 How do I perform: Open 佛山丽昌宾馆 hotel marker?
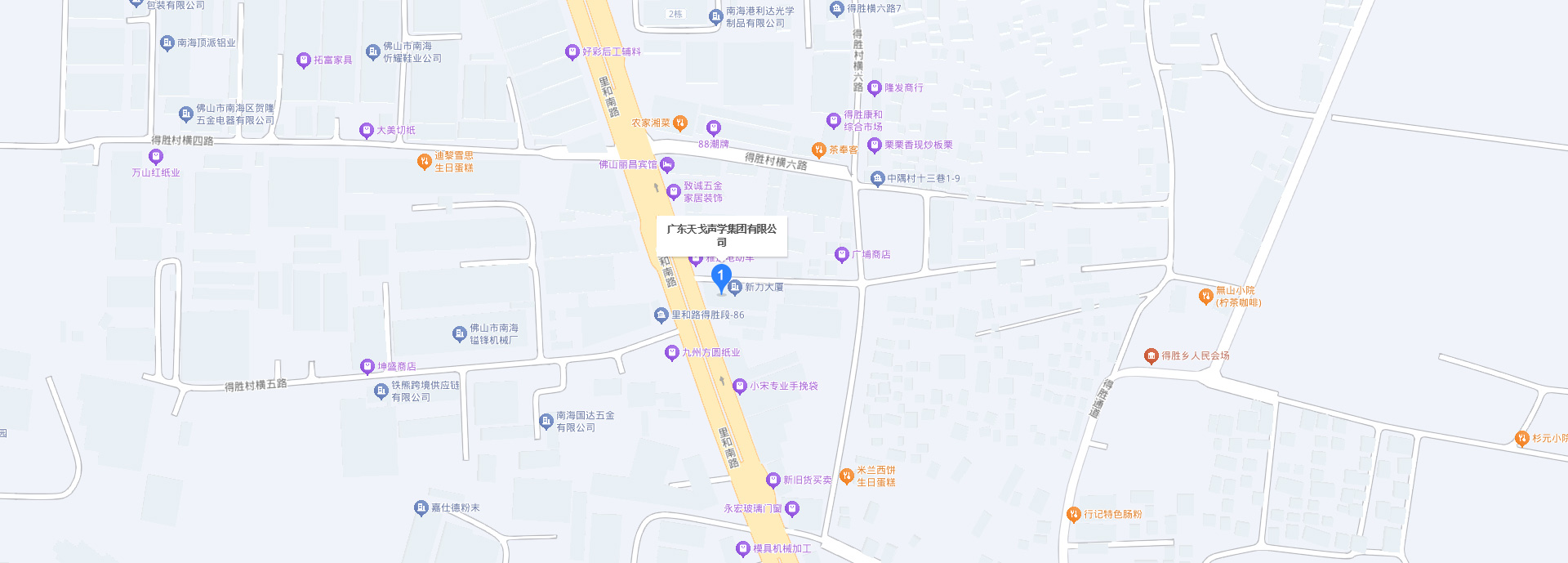[x=667, y=165]
